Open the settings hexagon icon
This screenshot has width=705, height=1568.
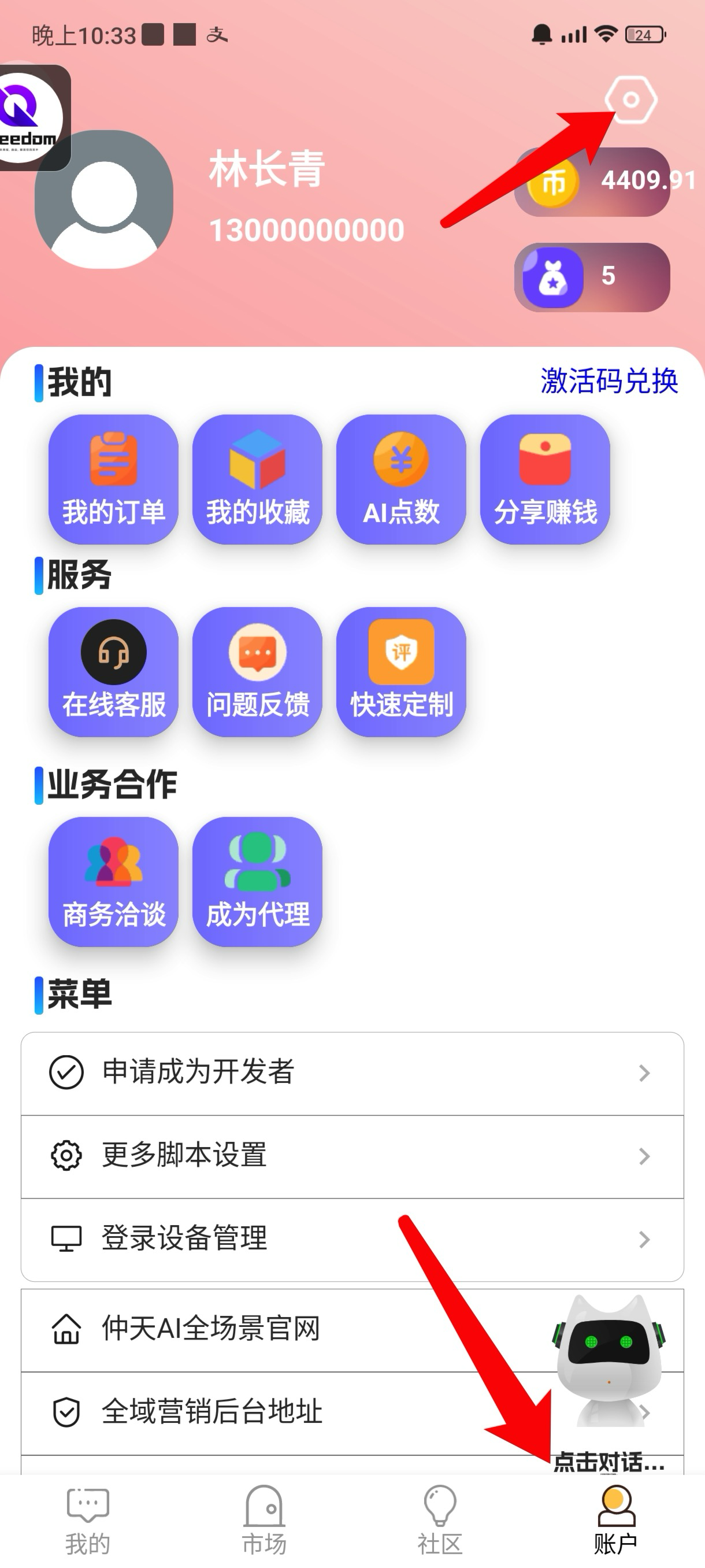coord(631,100)
